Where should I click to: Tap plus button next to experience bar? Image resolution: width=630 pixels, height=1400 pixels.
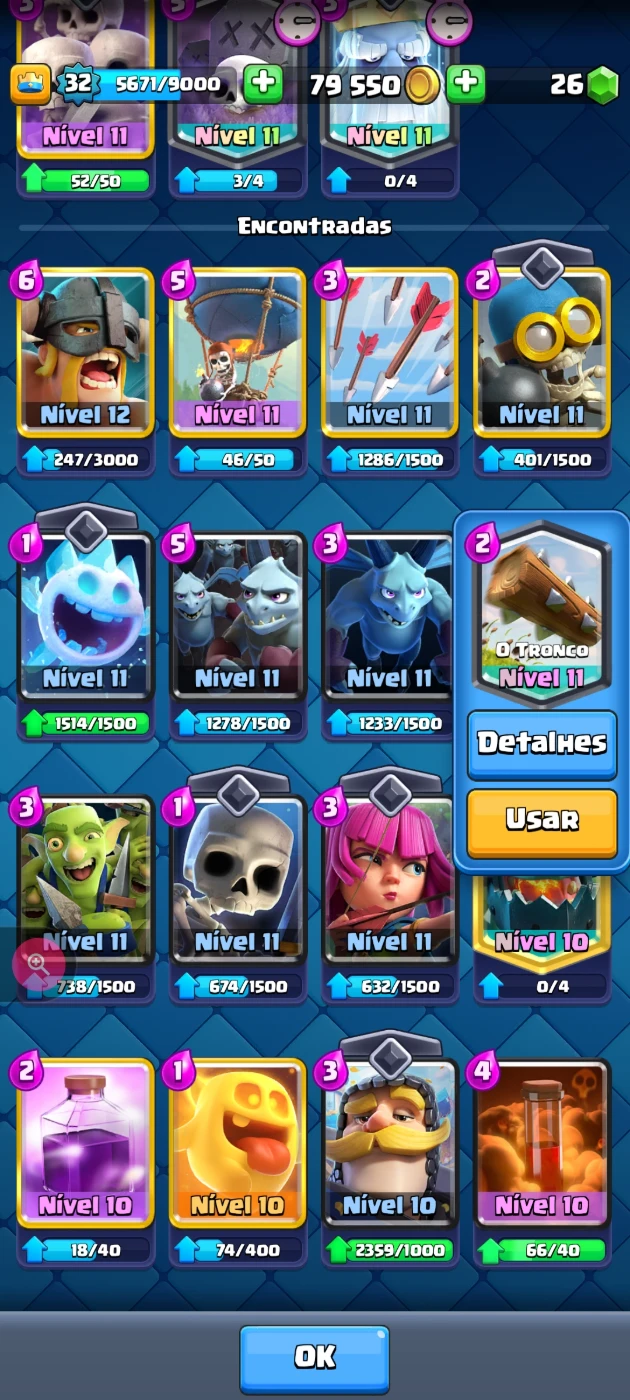[x=263, y=85]
